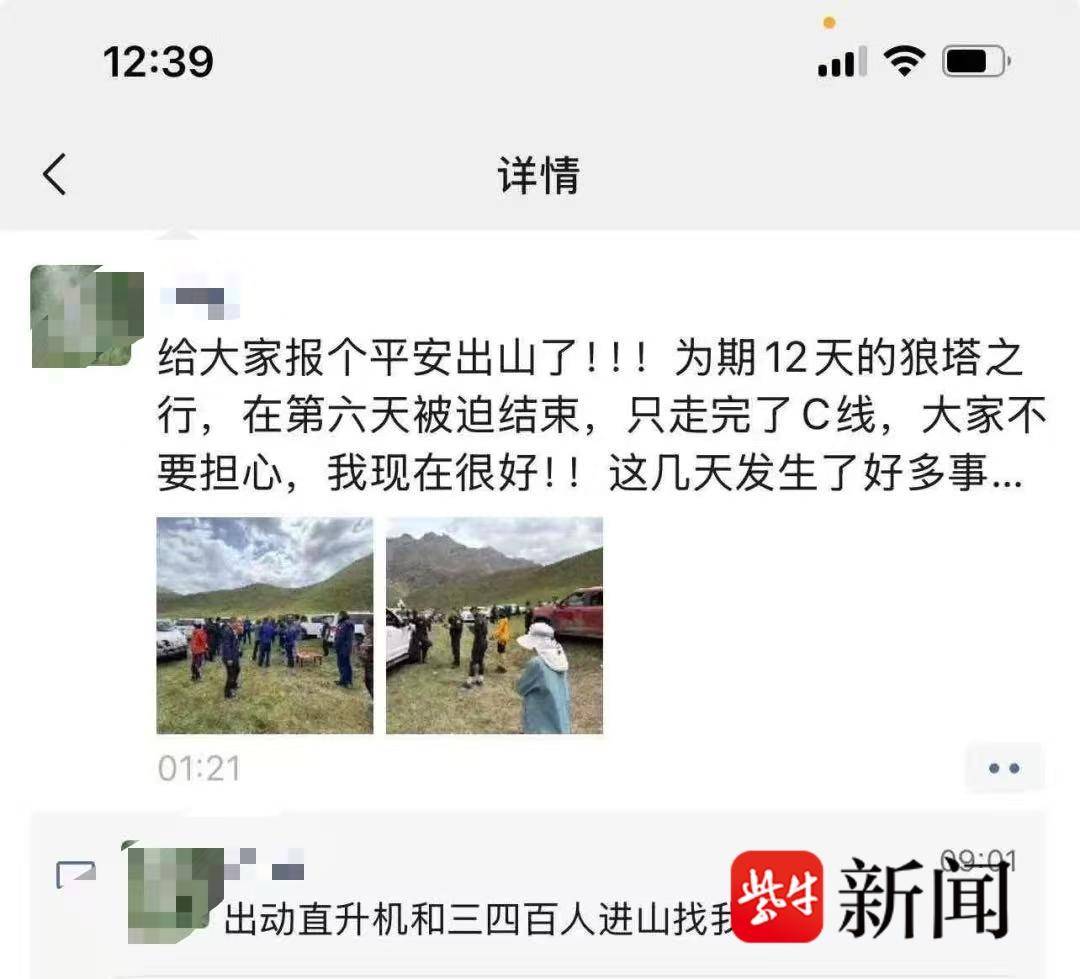Open the two-dot like and comment menu

point(1003,768)
